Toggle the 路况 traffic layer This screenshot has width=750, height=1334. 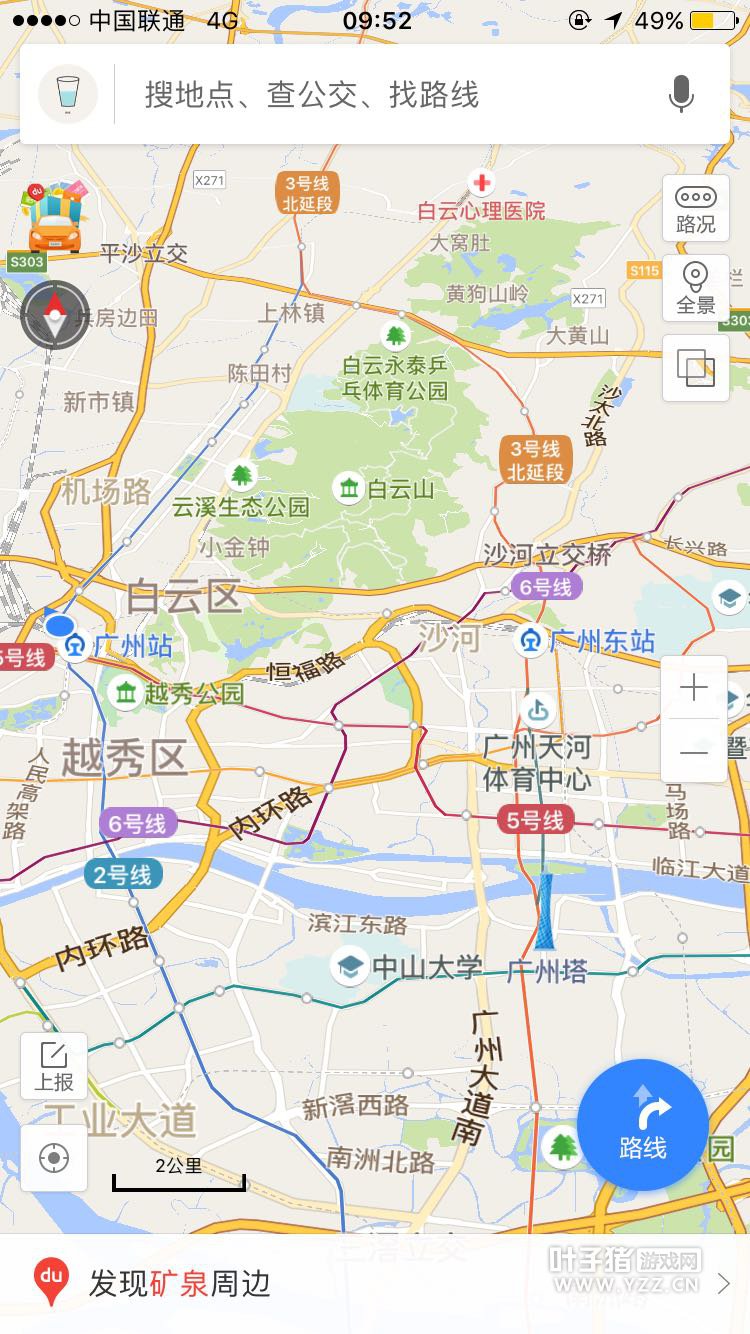tap(695, 209)
